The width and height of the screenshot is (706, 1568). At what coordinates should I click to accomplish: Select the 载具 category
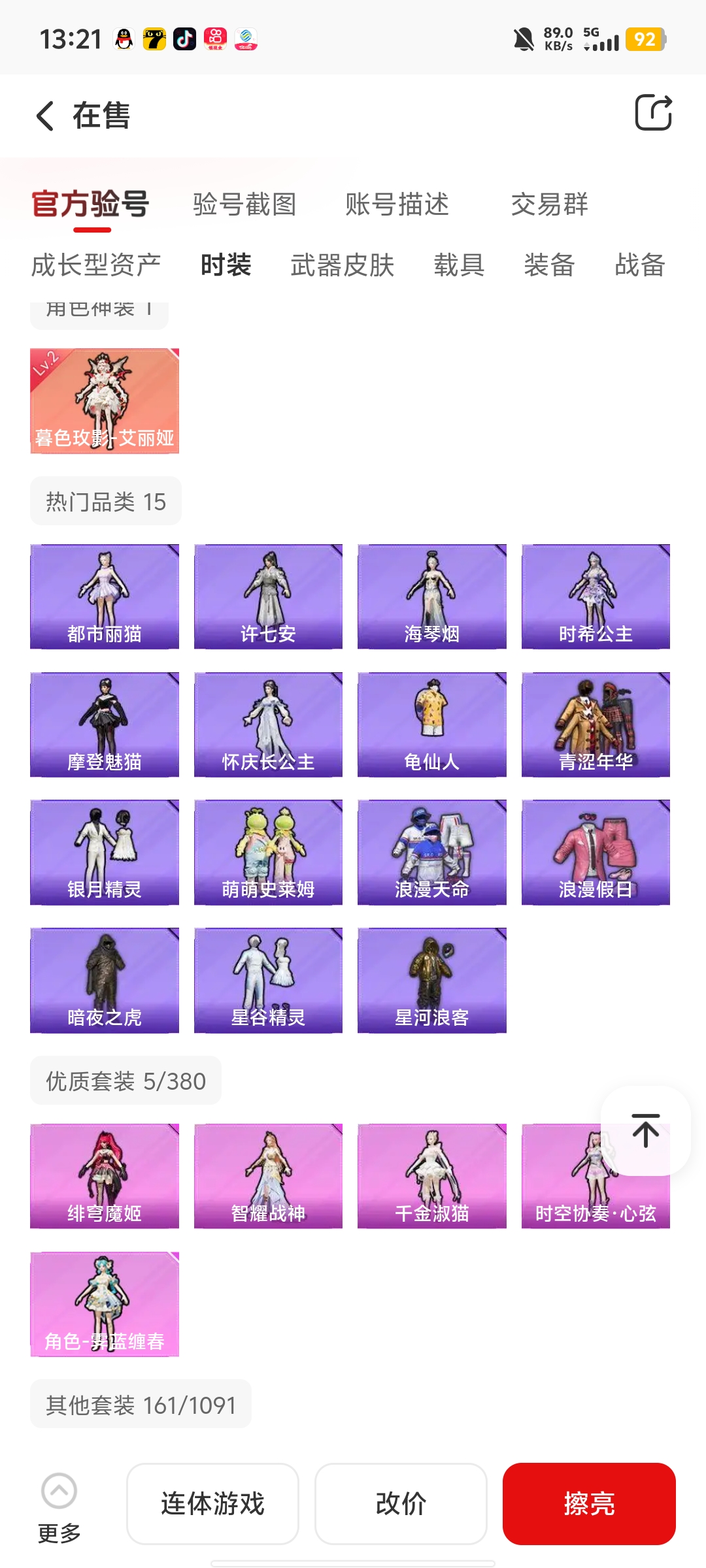pos(460,265)
